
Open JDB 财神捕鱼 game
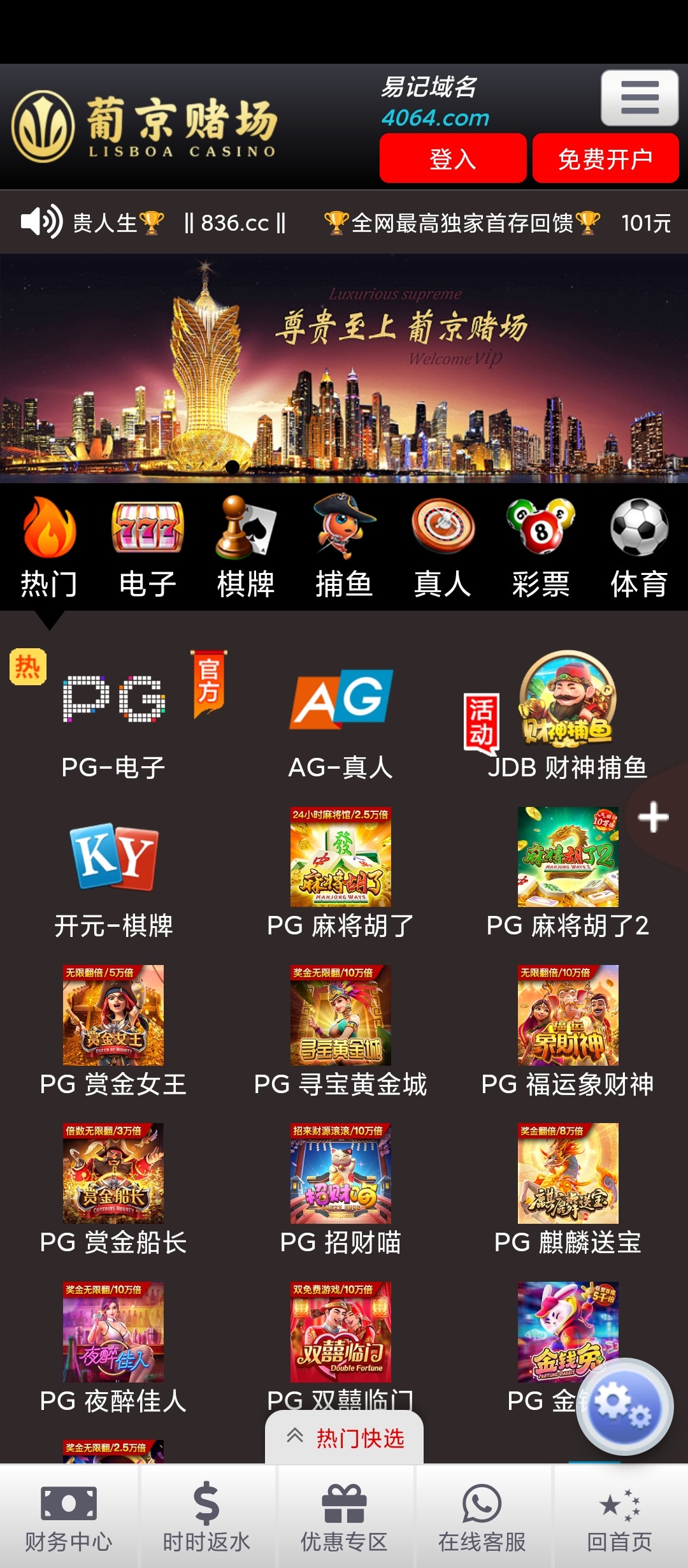[568, 717]
